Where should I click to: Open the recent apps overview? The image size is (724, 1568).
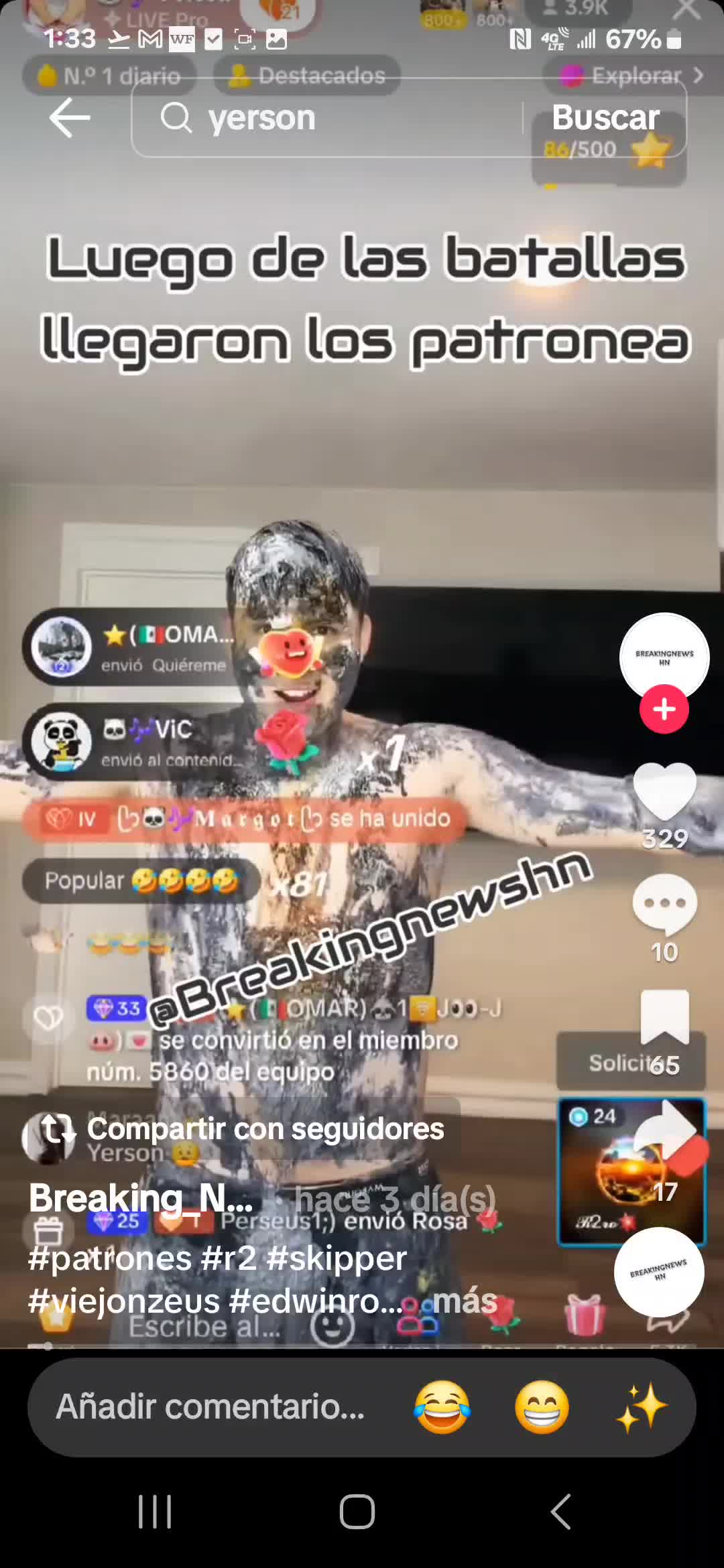click(x=155, y=1512)
